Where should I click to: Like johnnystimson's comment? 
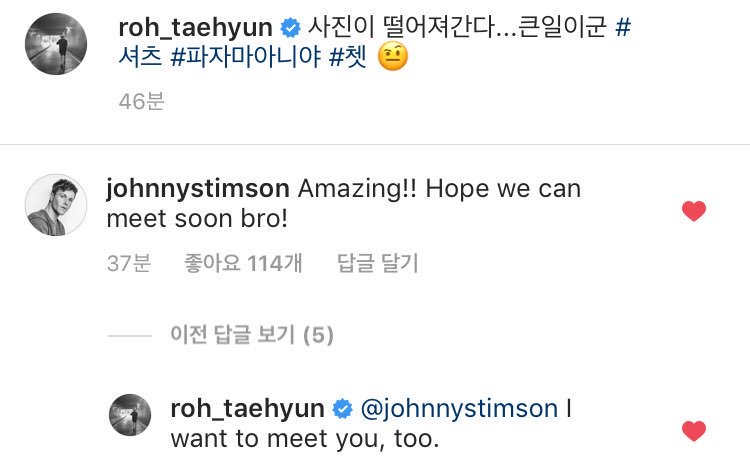[x=693, y=211]
